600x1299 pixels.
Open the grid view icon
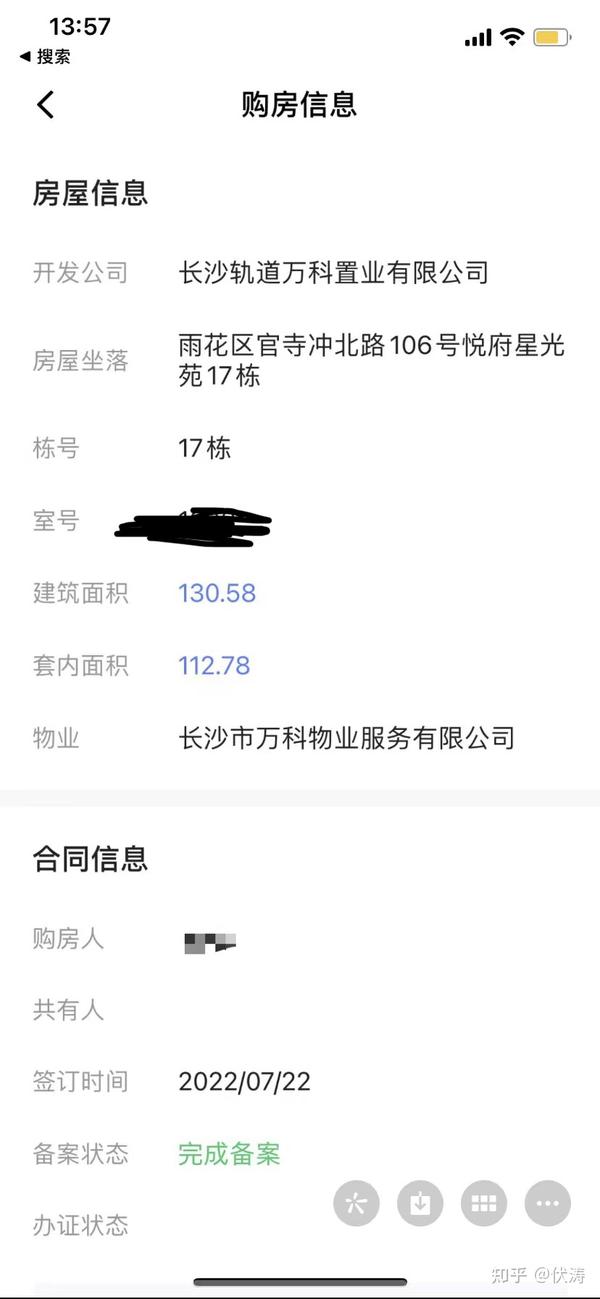pos(484,1203)
